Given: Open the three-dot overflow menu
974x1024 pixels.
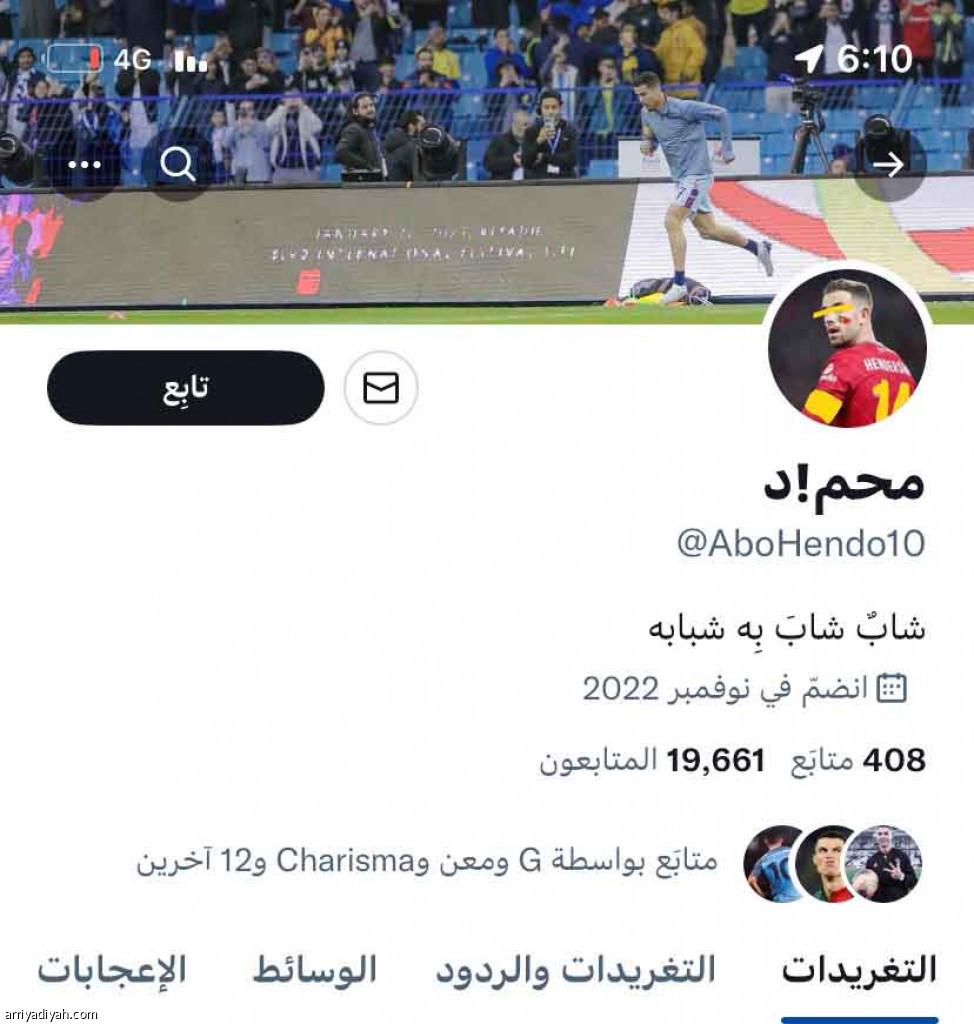Looking at the screenshot, I should click(x=84, y=164).
